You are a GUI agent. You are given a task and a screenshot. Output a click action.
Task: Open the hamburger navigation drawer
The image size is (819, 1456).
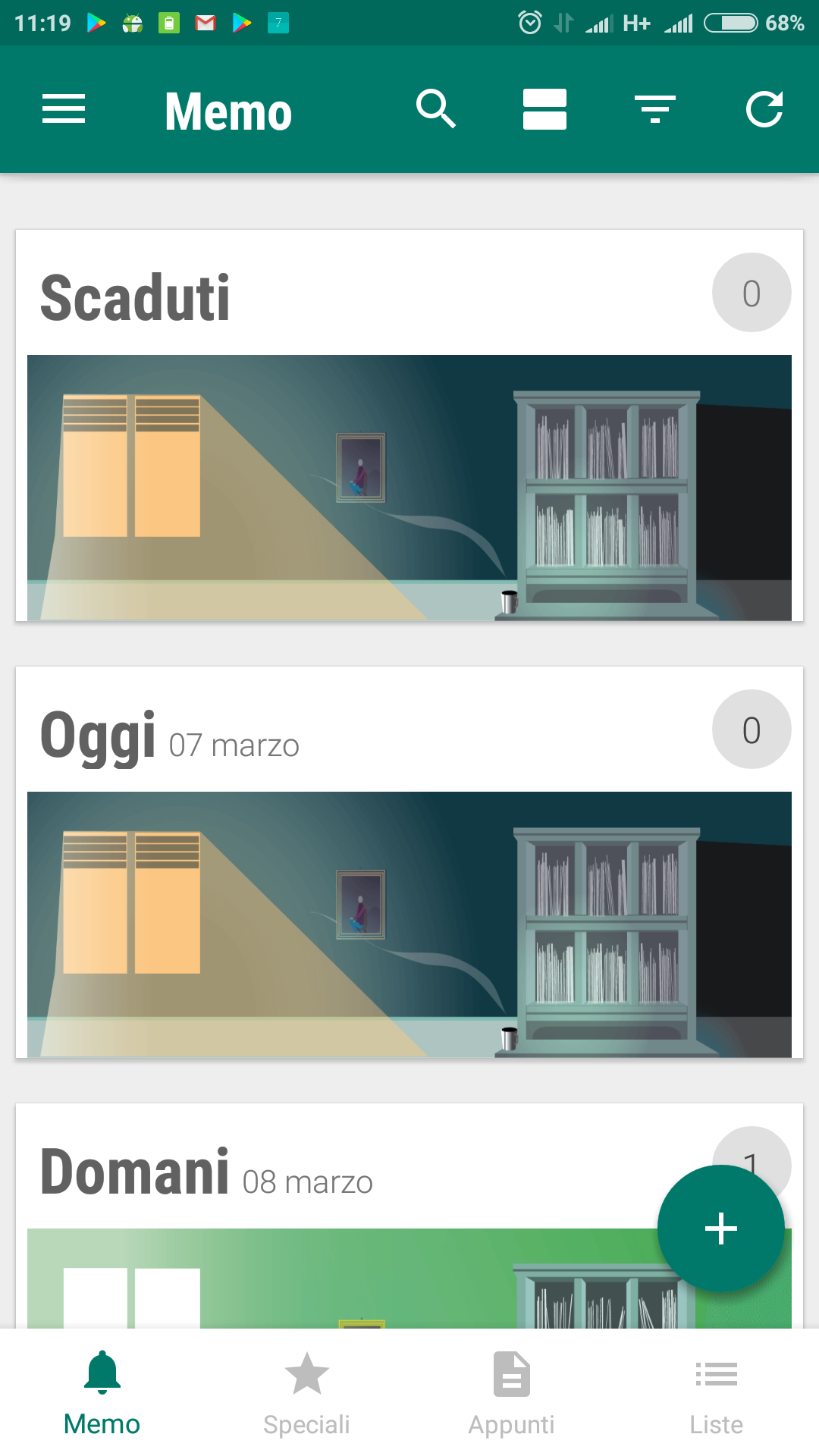[x=64, y=109]
